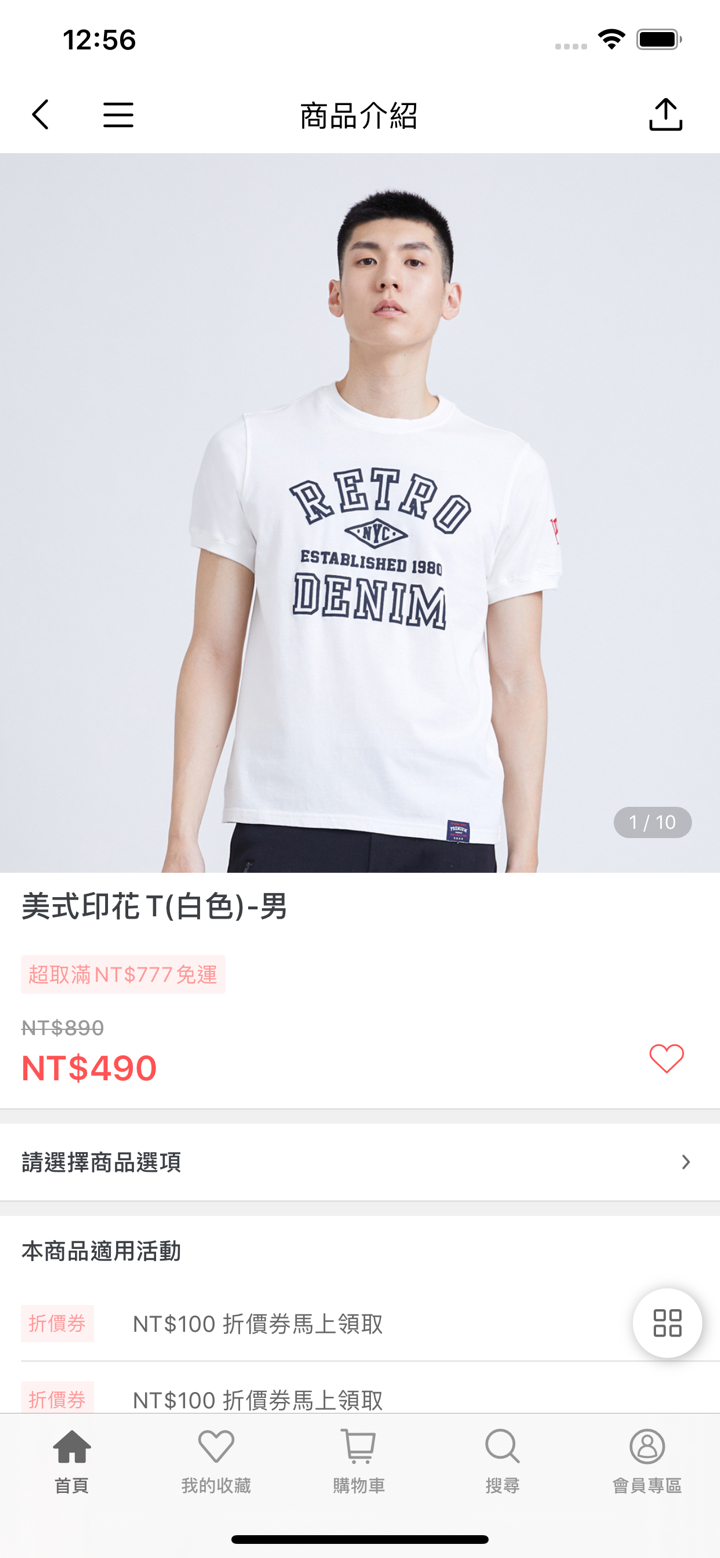Claim the NT$100 折價券 coupon
Screen dimensions: 720x1558
click(x=256, y=1322)
